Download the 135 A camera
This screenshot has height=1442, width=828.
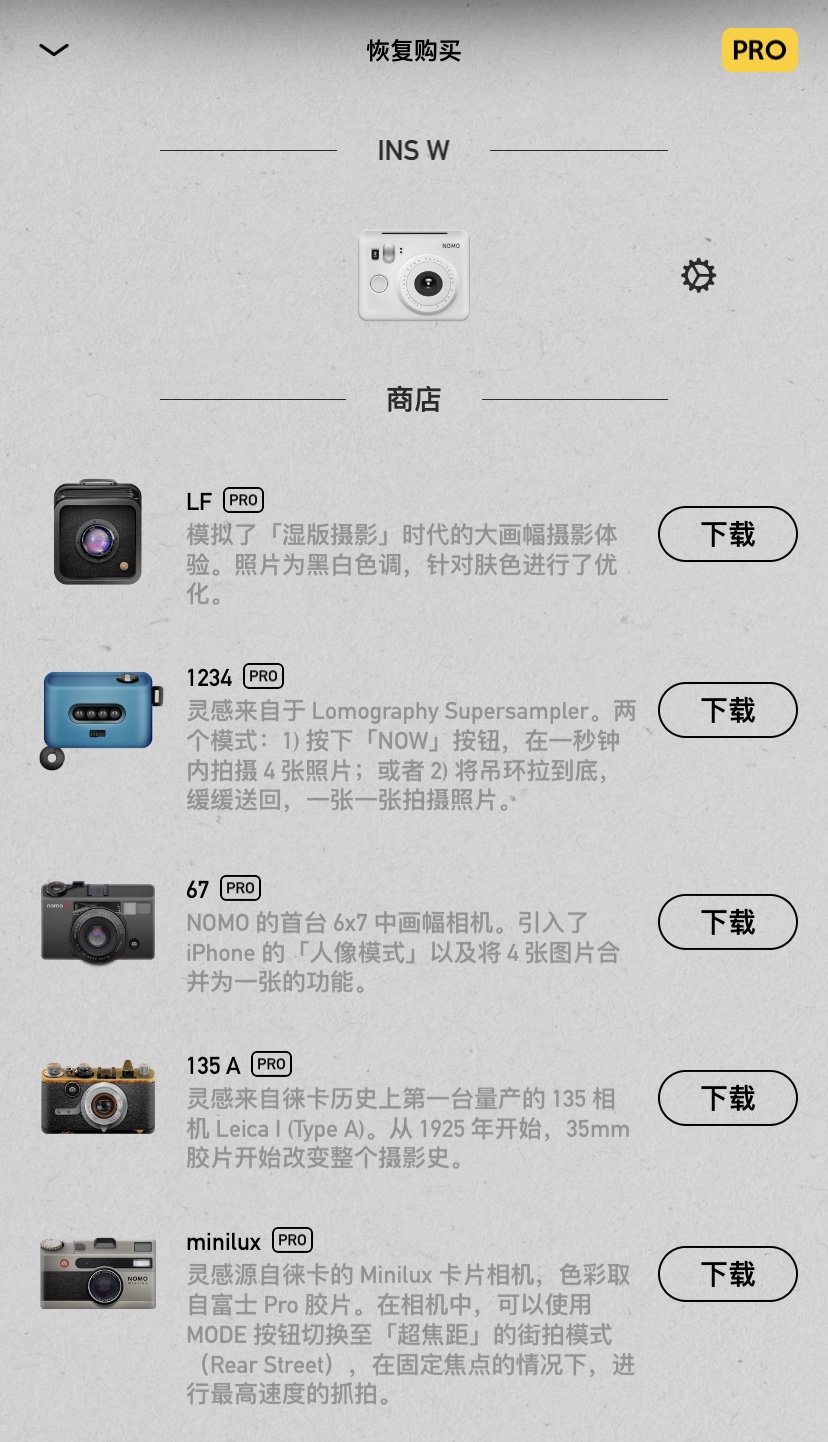tap(728, 1098)
